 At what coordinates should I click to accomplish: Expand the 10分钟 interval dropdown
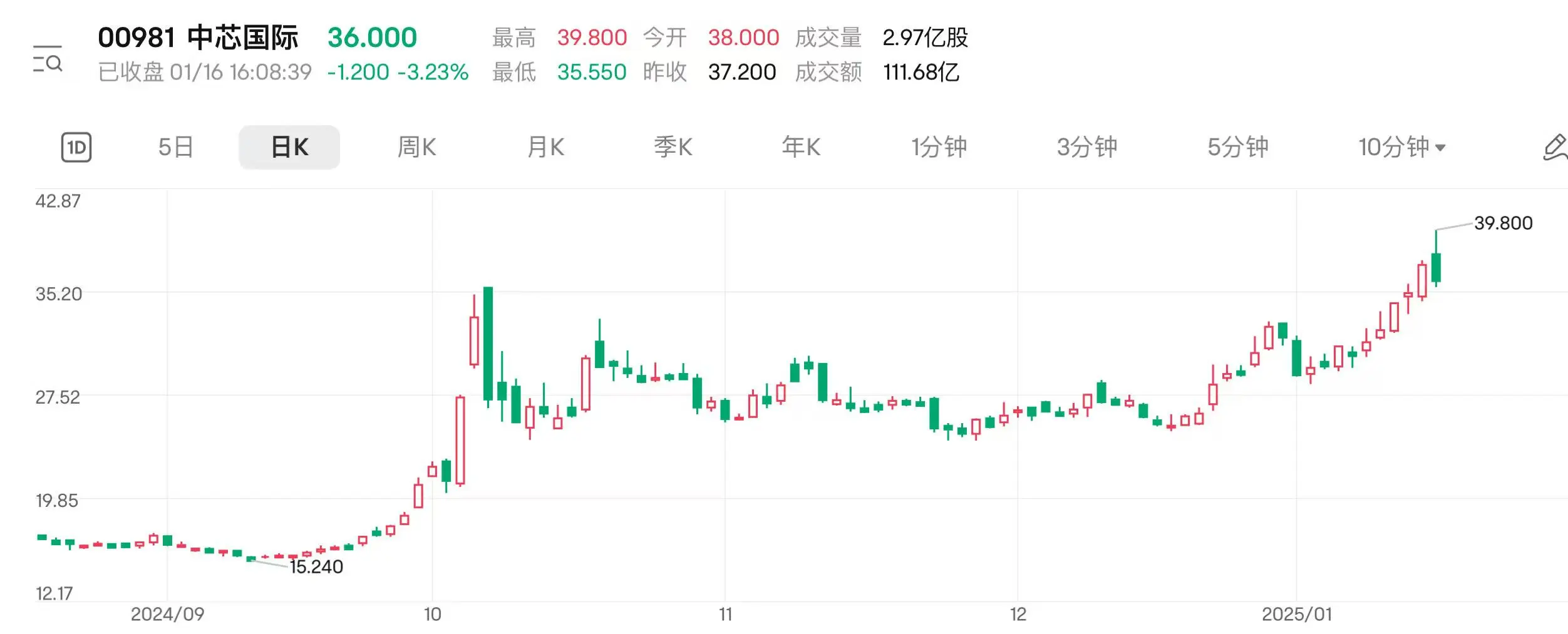click(x=1402, y=147)
